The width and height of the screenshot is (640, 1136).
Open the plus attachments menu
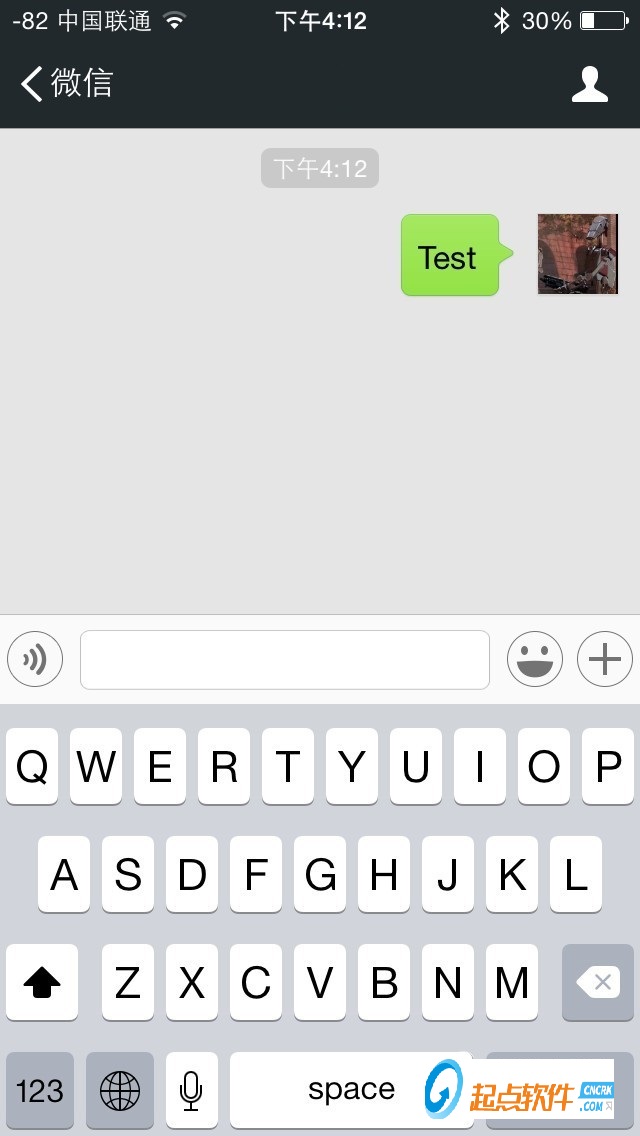coord(605,659)
